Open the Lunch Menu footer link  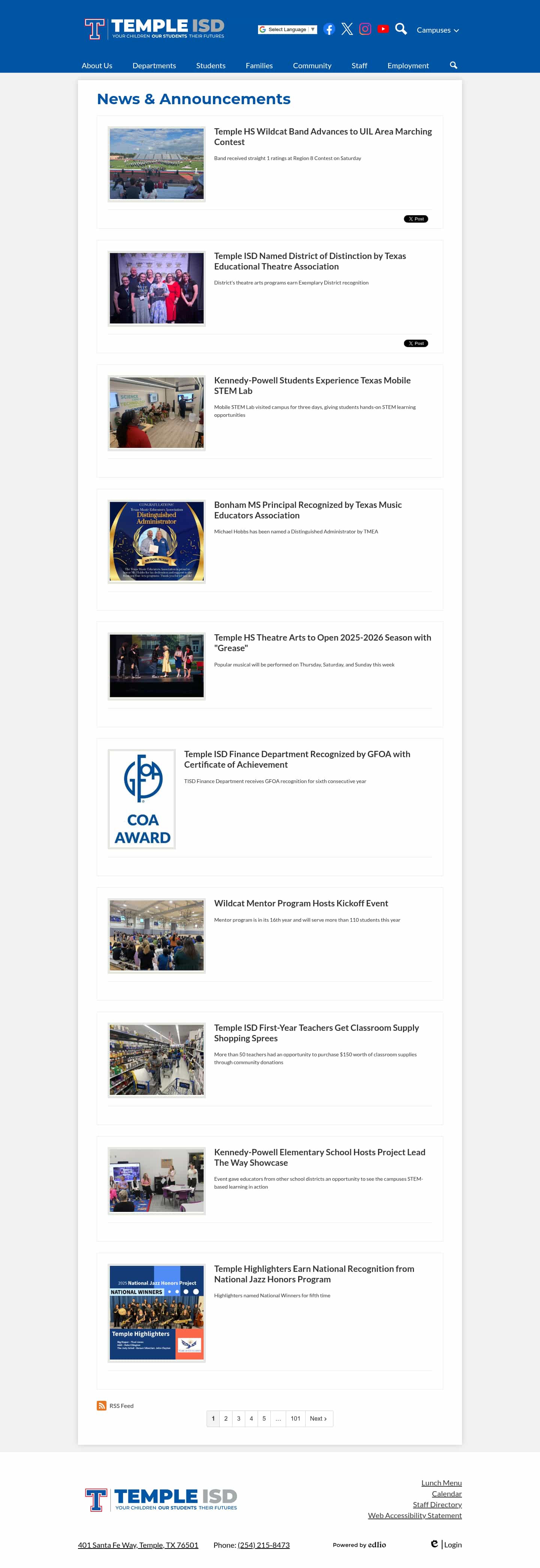click(441, 1483)
